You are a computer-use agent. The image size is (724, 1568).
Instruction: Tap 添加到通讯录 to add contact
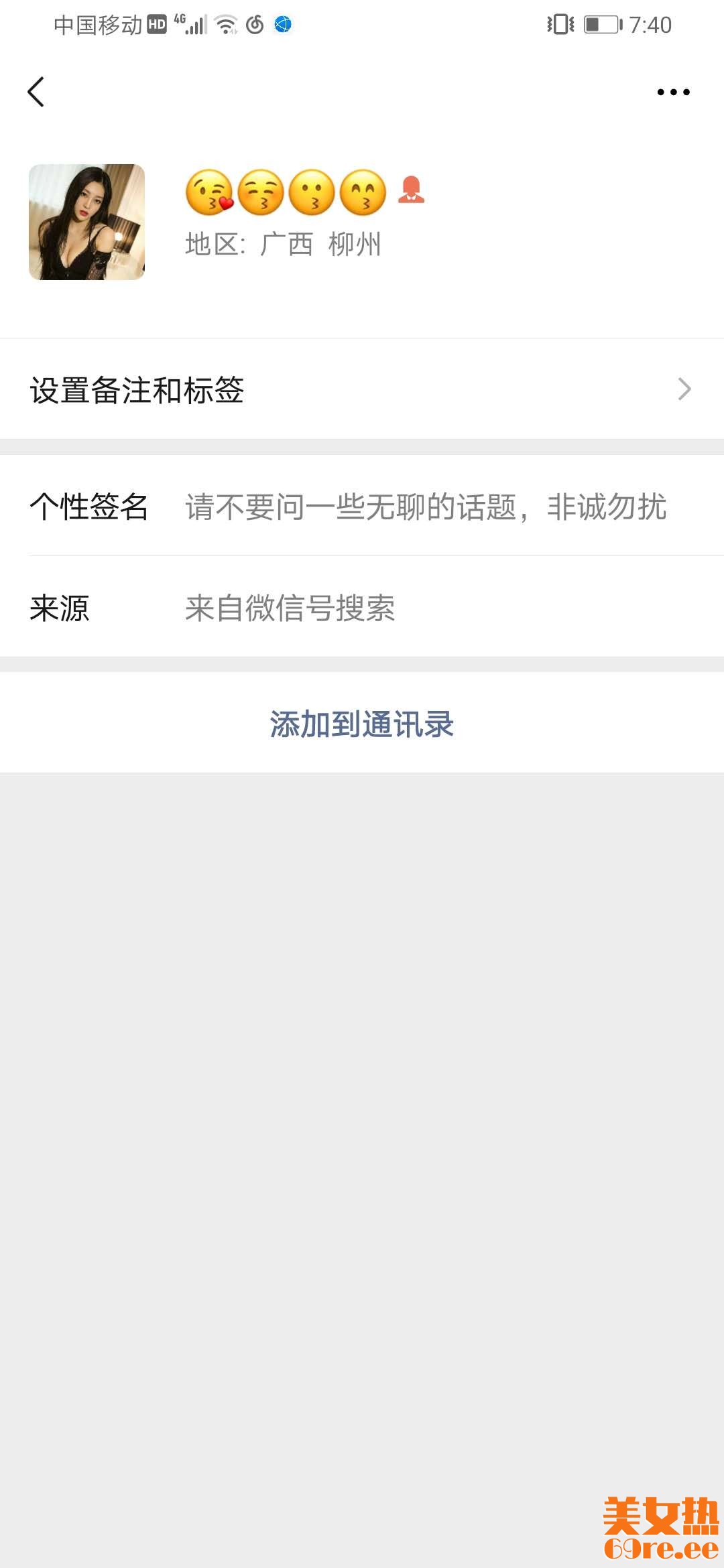[x=362, y=724]
